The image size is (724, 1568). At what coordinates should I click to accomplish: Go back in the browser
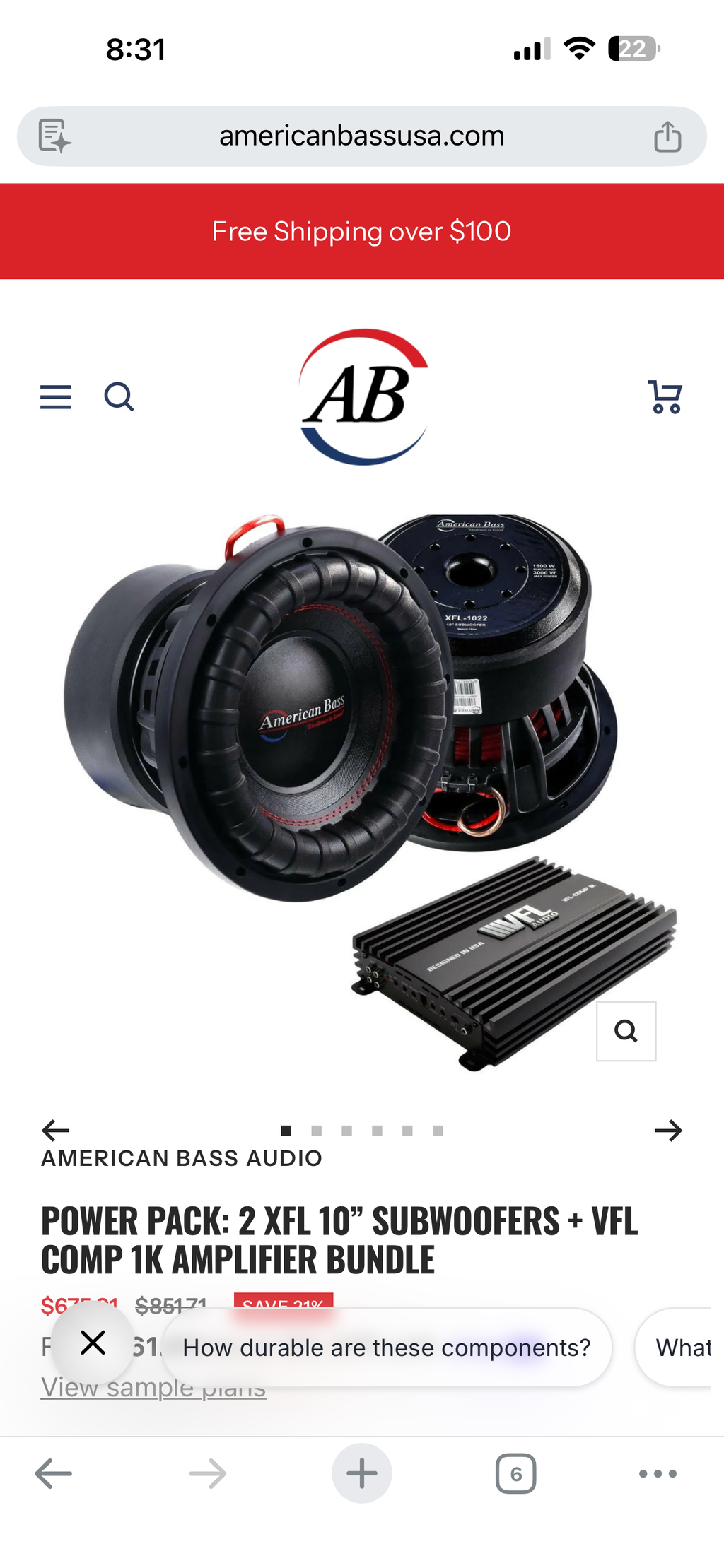54,1473
